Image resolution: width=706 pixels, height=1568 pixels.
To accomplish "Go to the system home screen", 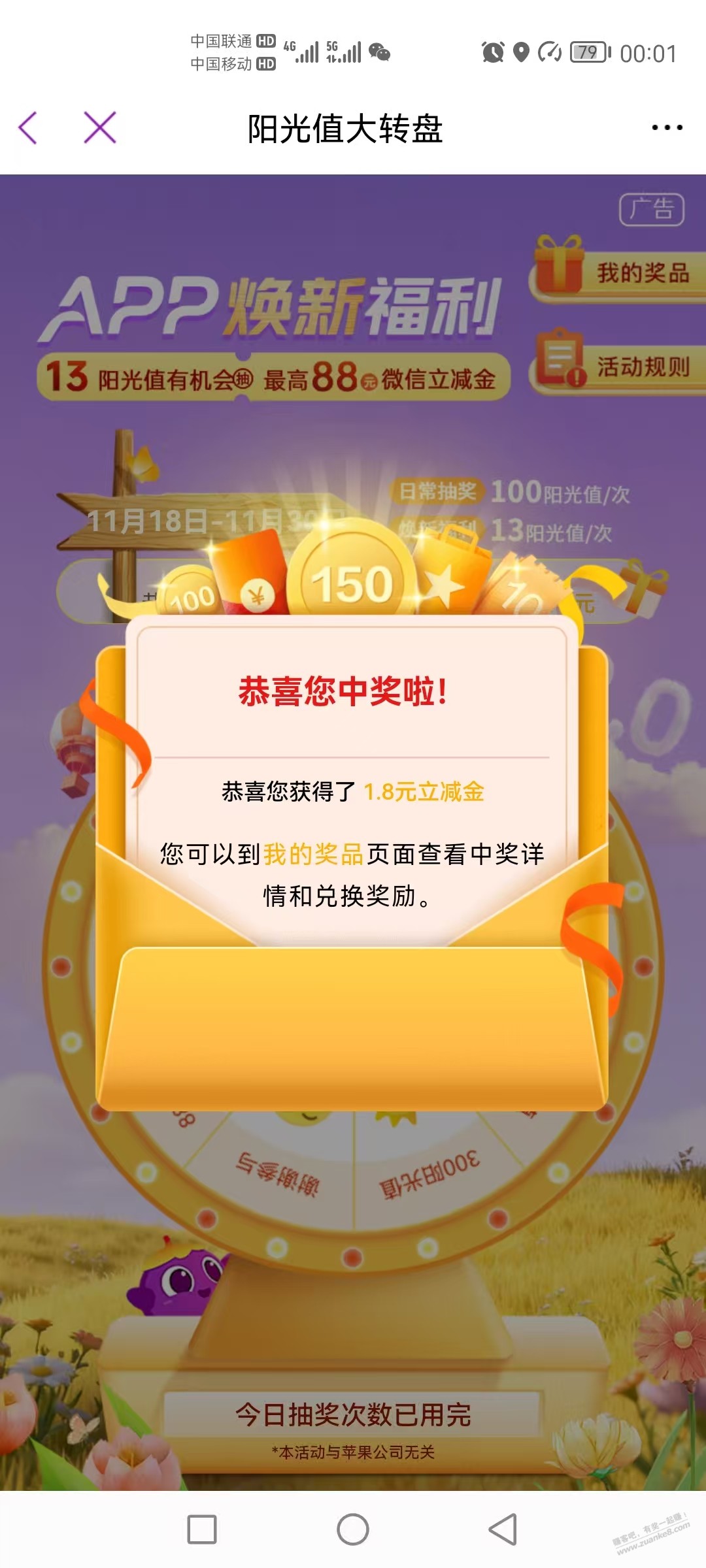I will [x=353, y=1529].
